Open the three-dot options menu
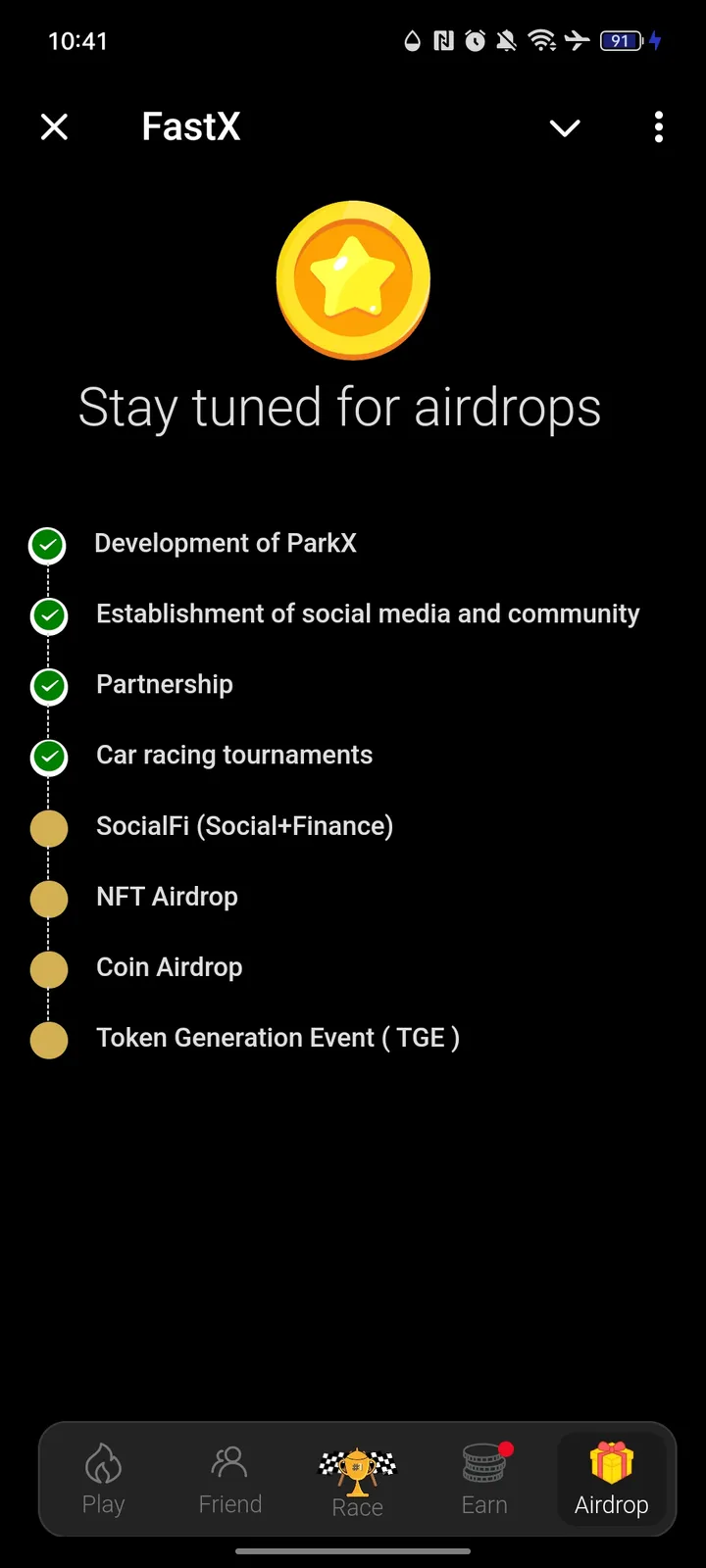706x1568 pixels. [x=658, y=127]
